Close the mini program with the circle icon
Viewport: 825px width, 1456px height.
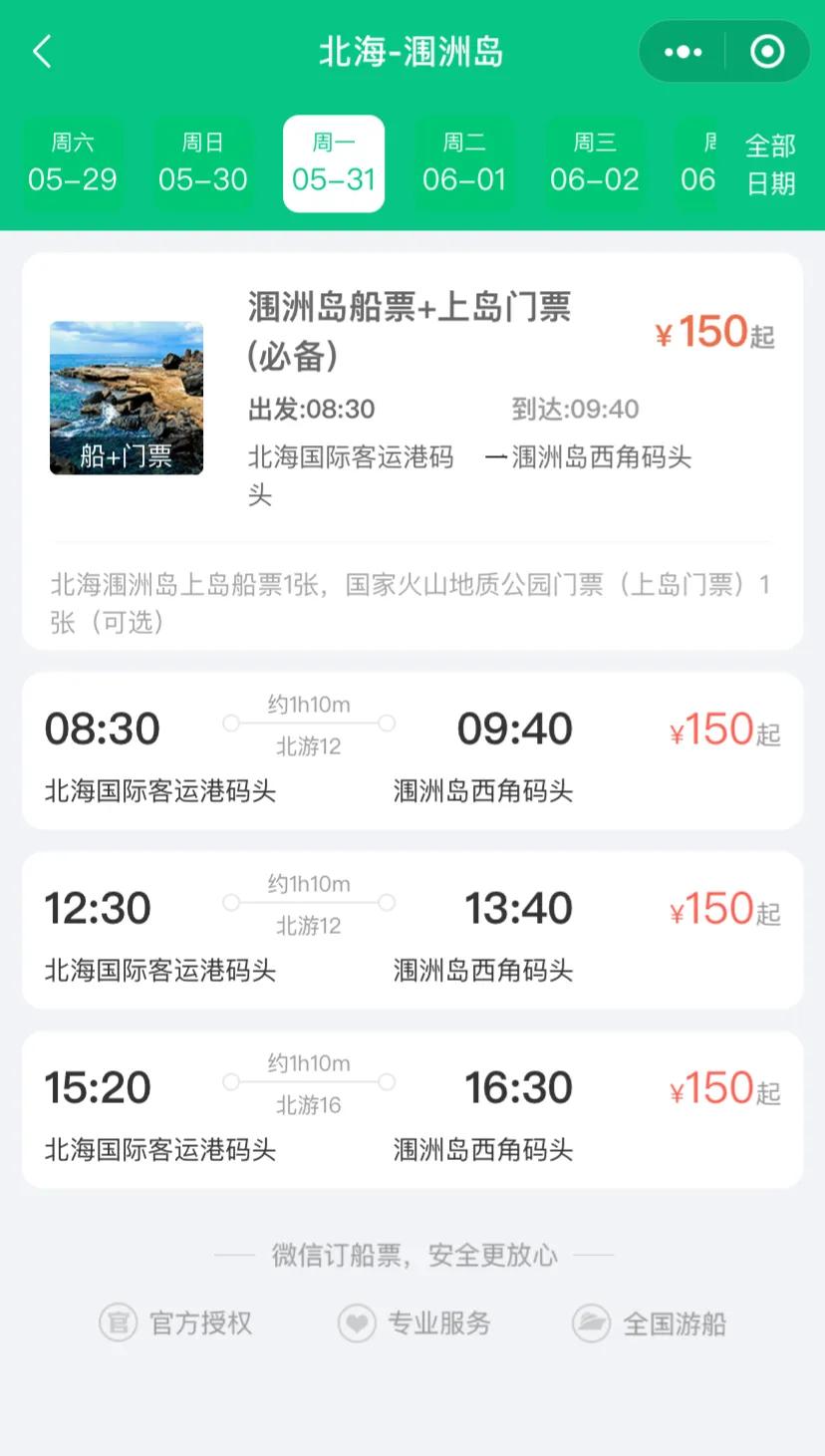pyautogui.click(x=767, y=52)
